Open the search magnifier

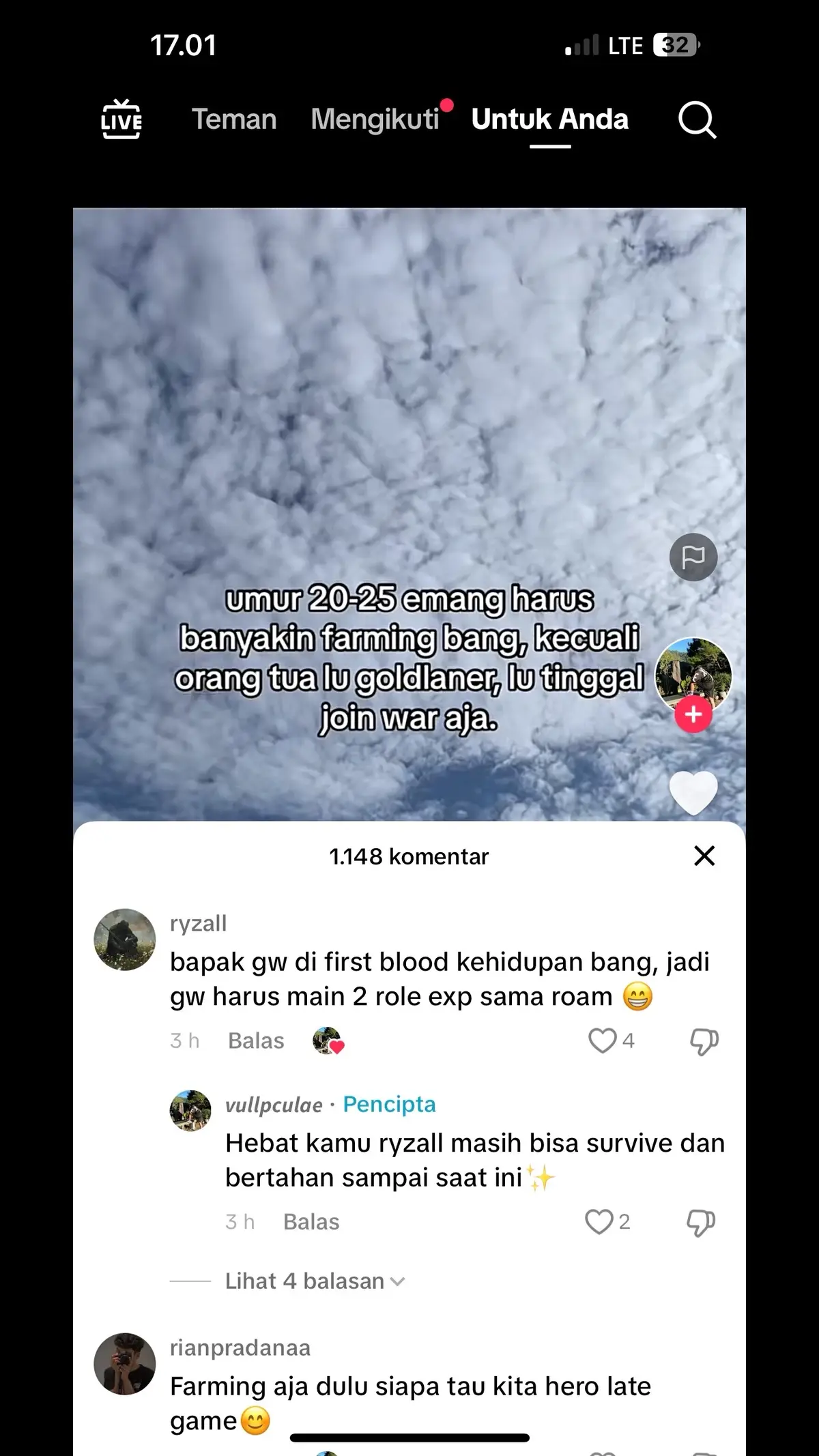pos(697,120)
